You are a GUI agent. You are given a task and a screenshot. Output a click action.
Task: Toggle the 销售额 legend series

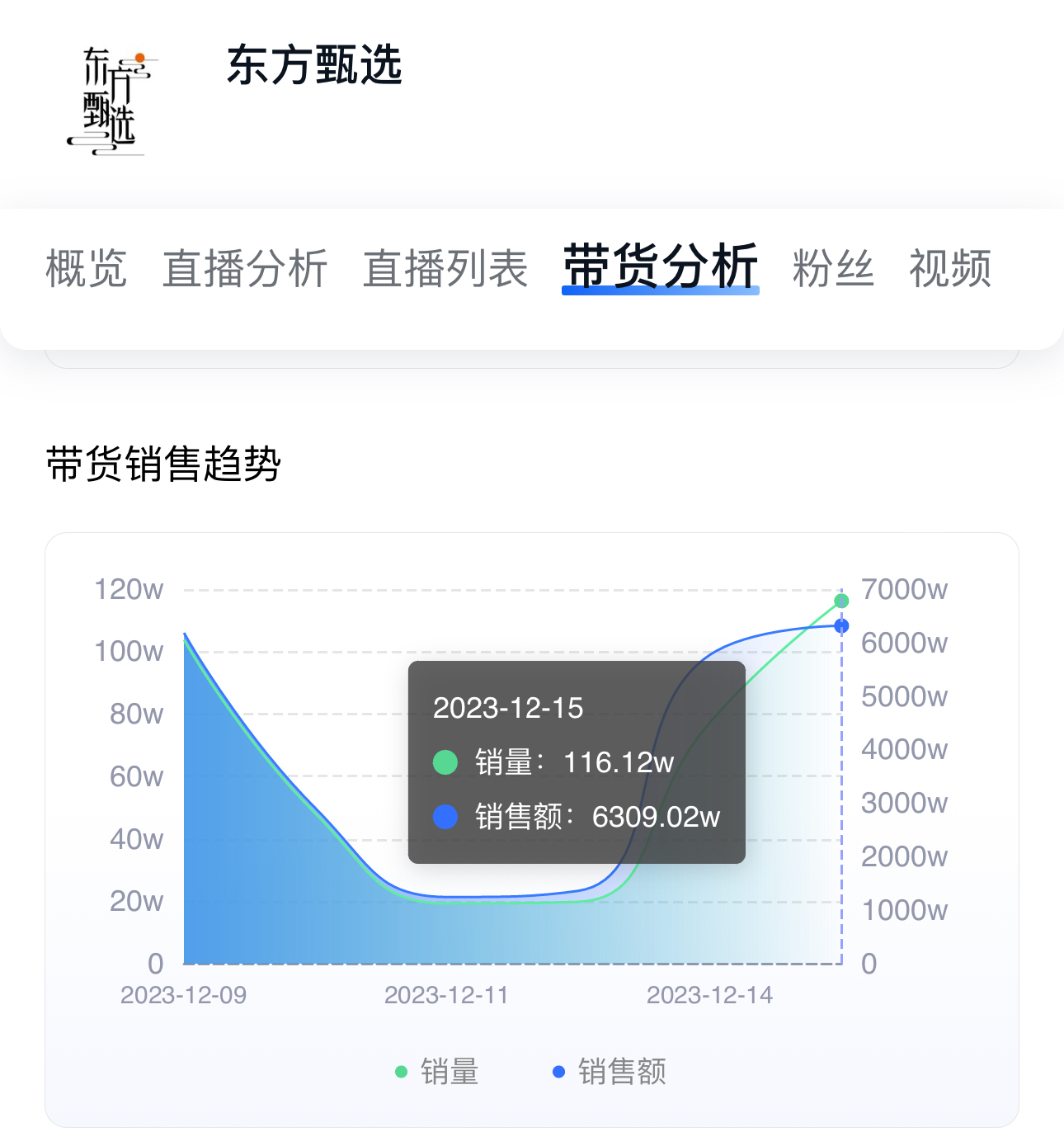tap(610, 1072)
